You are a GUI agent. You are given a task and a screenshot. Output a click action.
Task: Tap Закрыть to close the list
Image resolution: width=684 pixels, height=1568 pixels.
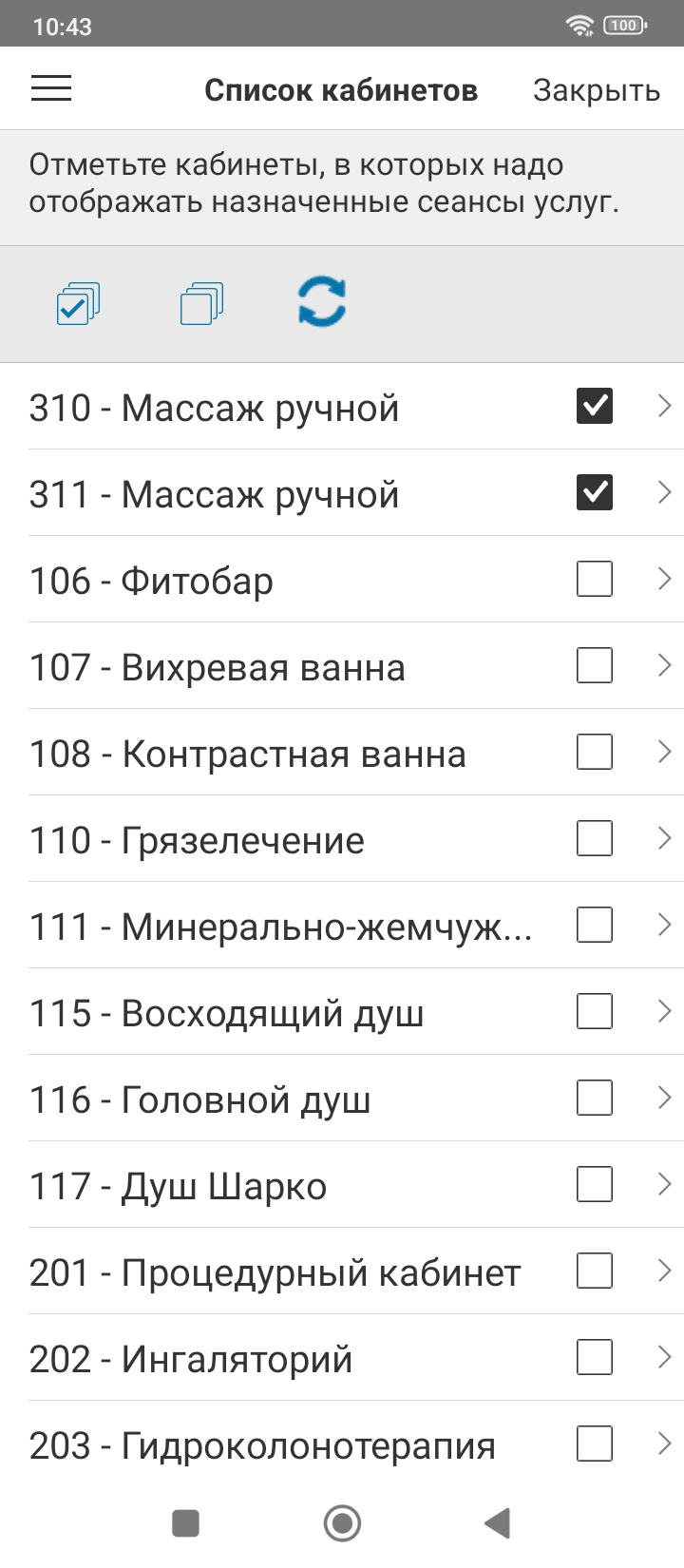tap(596, 89)
